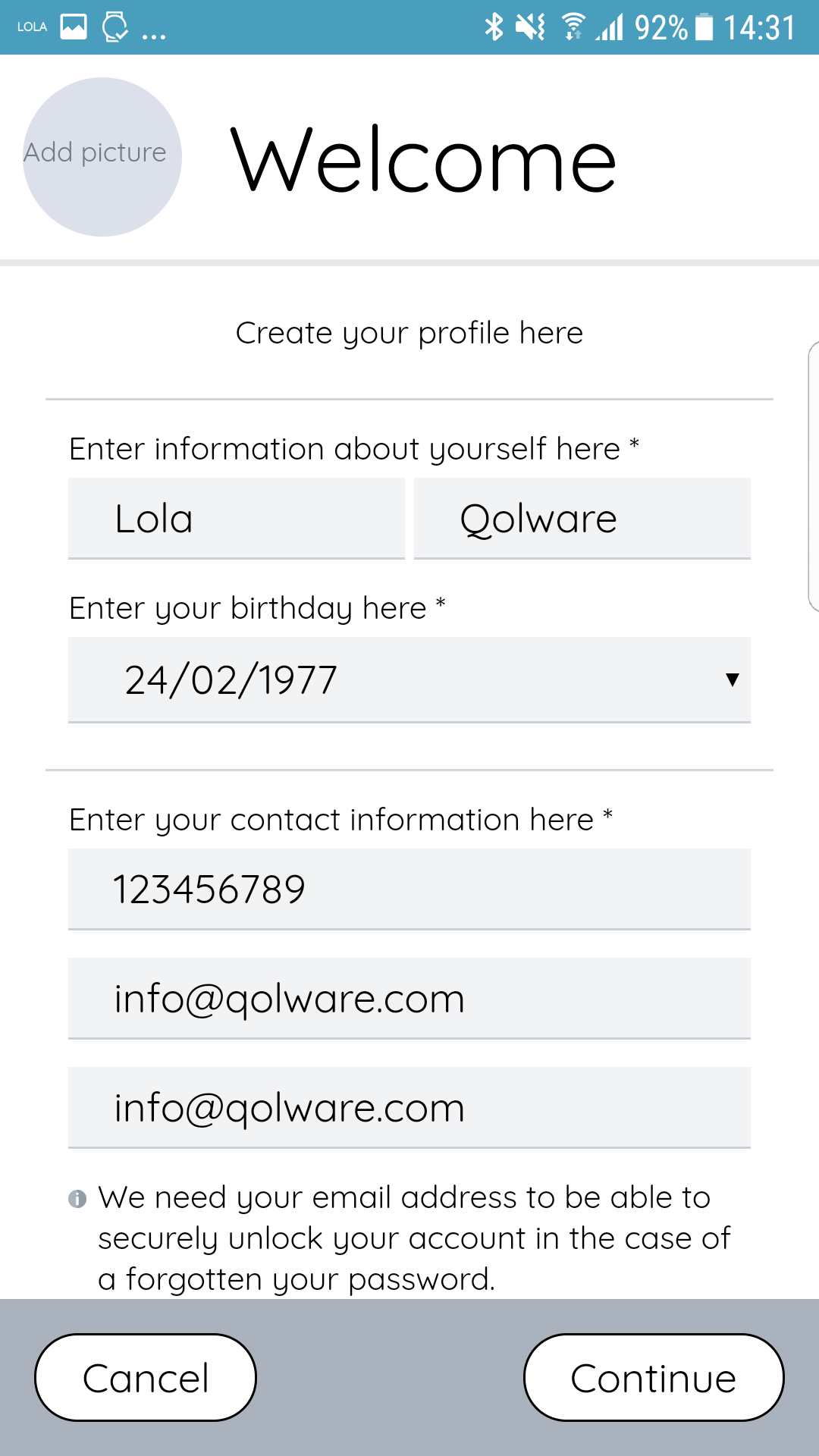This screenshot has width=819, height=1456.
Task: Edit the first name field showing Lola
Action: (x=237, y=519)
